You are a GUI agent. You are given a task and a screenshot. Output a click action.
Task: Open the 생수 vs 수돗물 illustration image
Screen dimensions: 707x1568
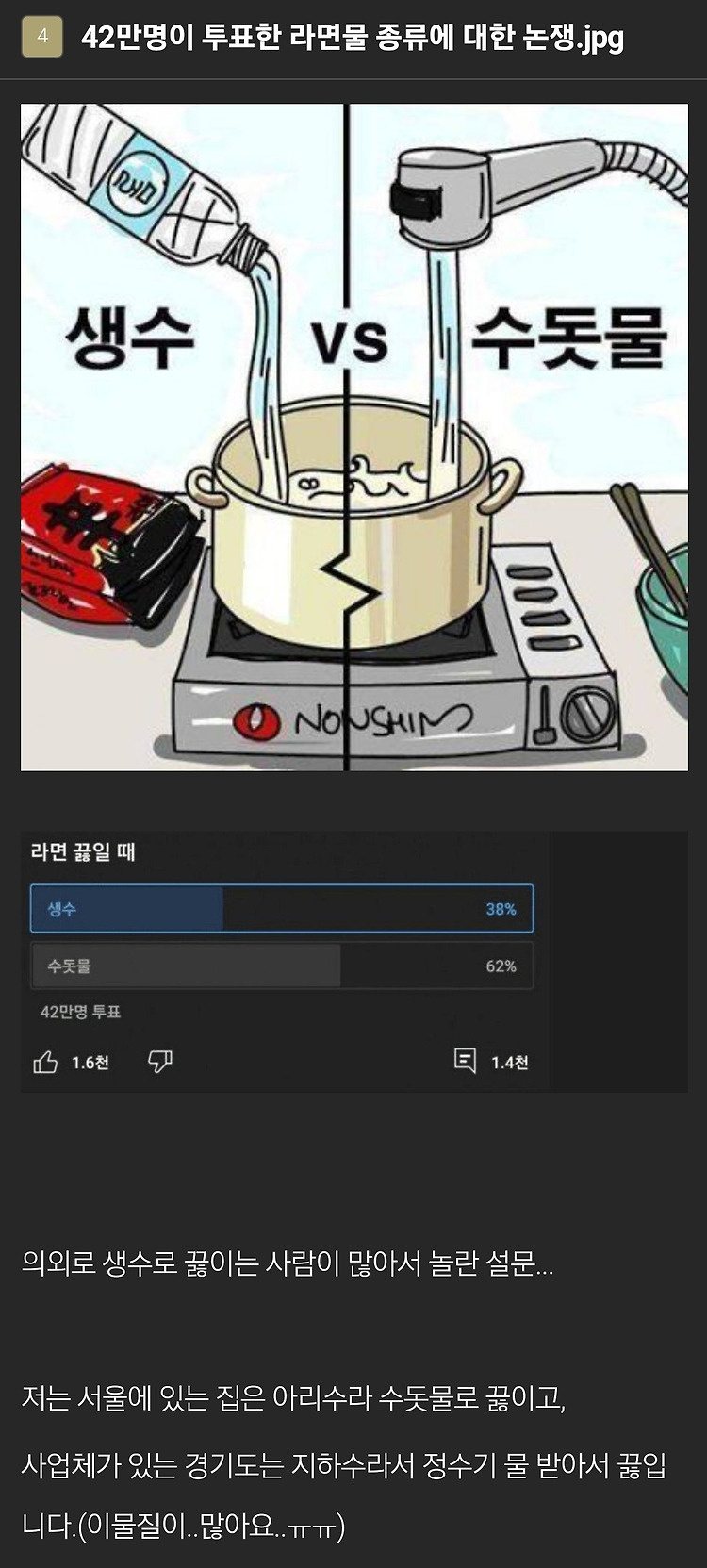[x=354, y=437]
